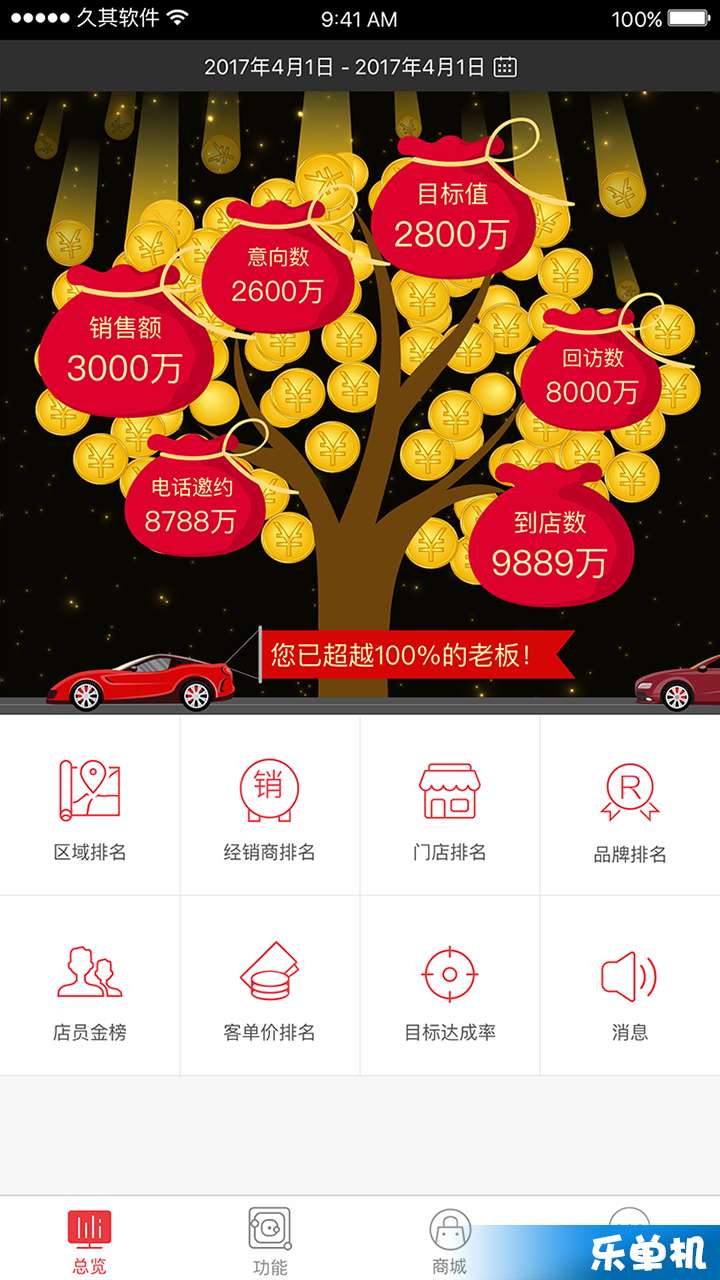Open 区域排名 ranking

pos(90,806)
